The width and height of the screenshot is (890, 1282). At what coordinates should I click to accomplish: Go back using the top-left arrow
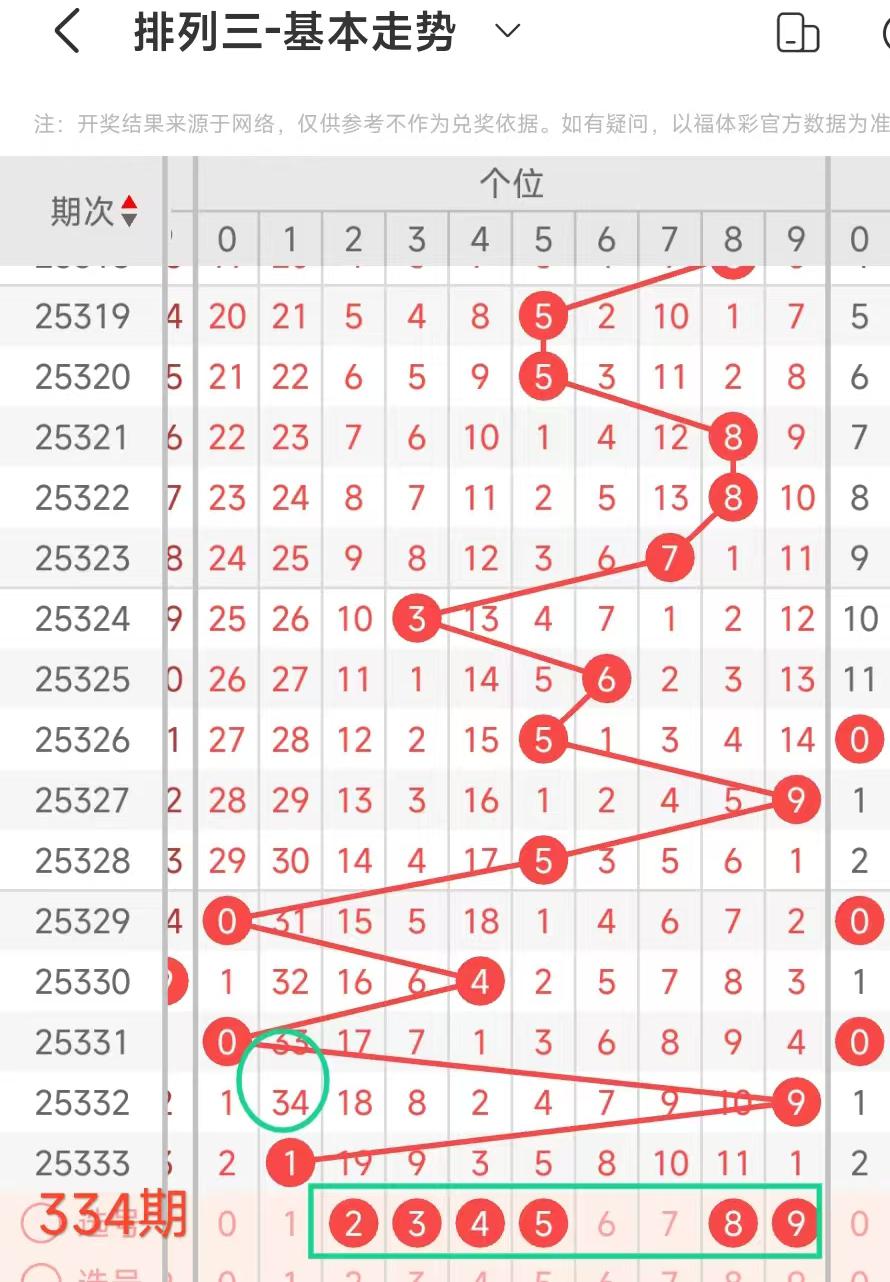pos(66,32)
